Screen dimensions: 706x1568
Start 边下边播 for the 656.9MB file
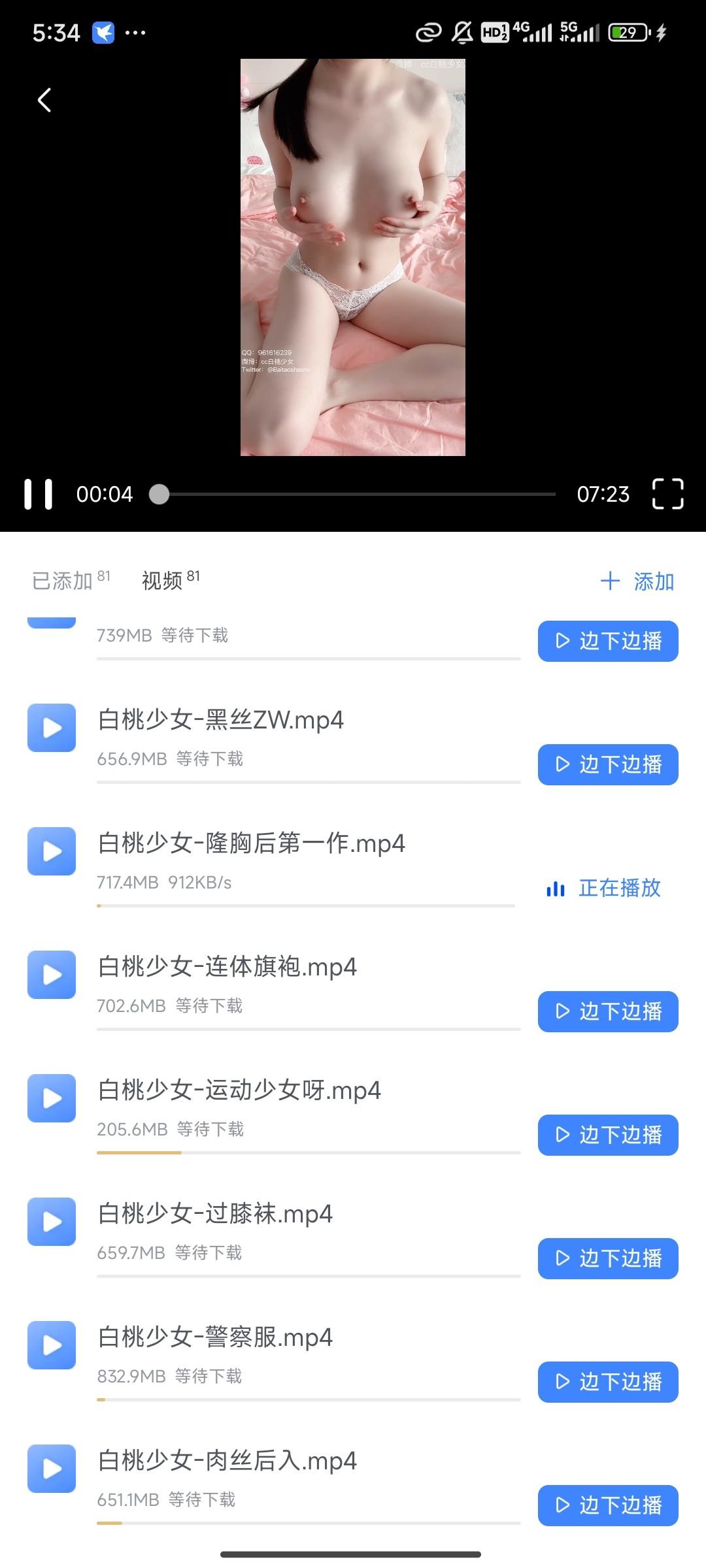(x=608, y=764)
